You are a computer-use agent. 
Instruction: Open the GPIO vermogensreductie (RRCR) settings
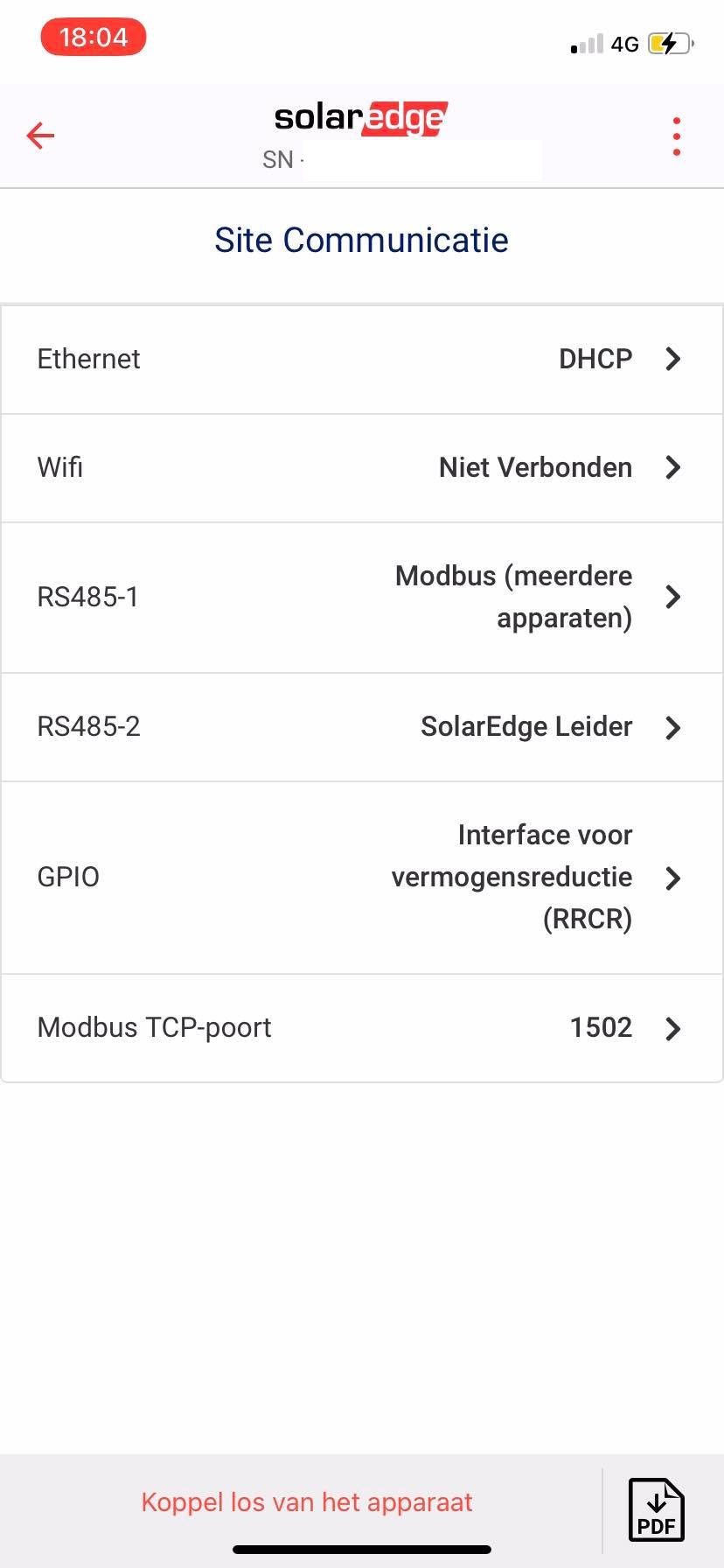point(362,877)
